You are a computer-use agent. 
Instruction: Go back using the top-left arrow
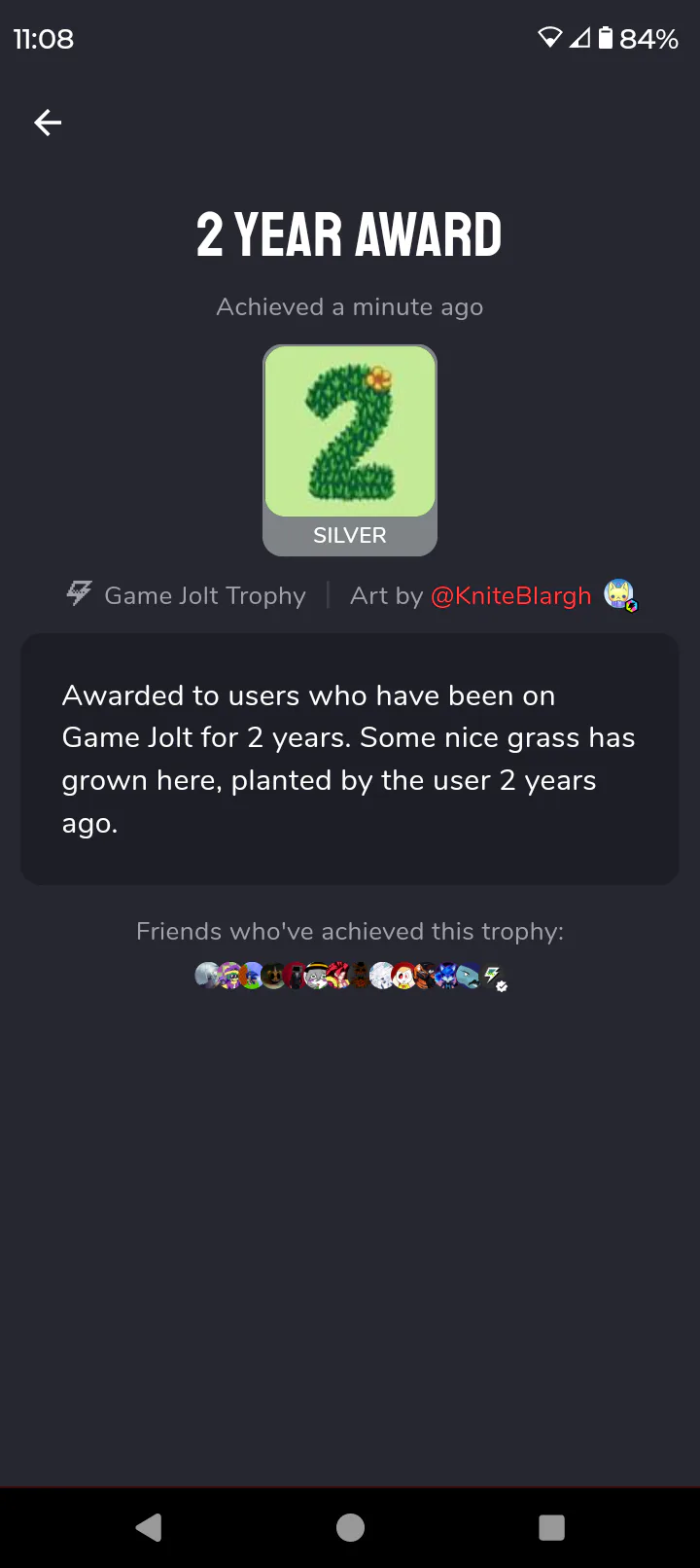pyautogui.click(x=48, y=123)
